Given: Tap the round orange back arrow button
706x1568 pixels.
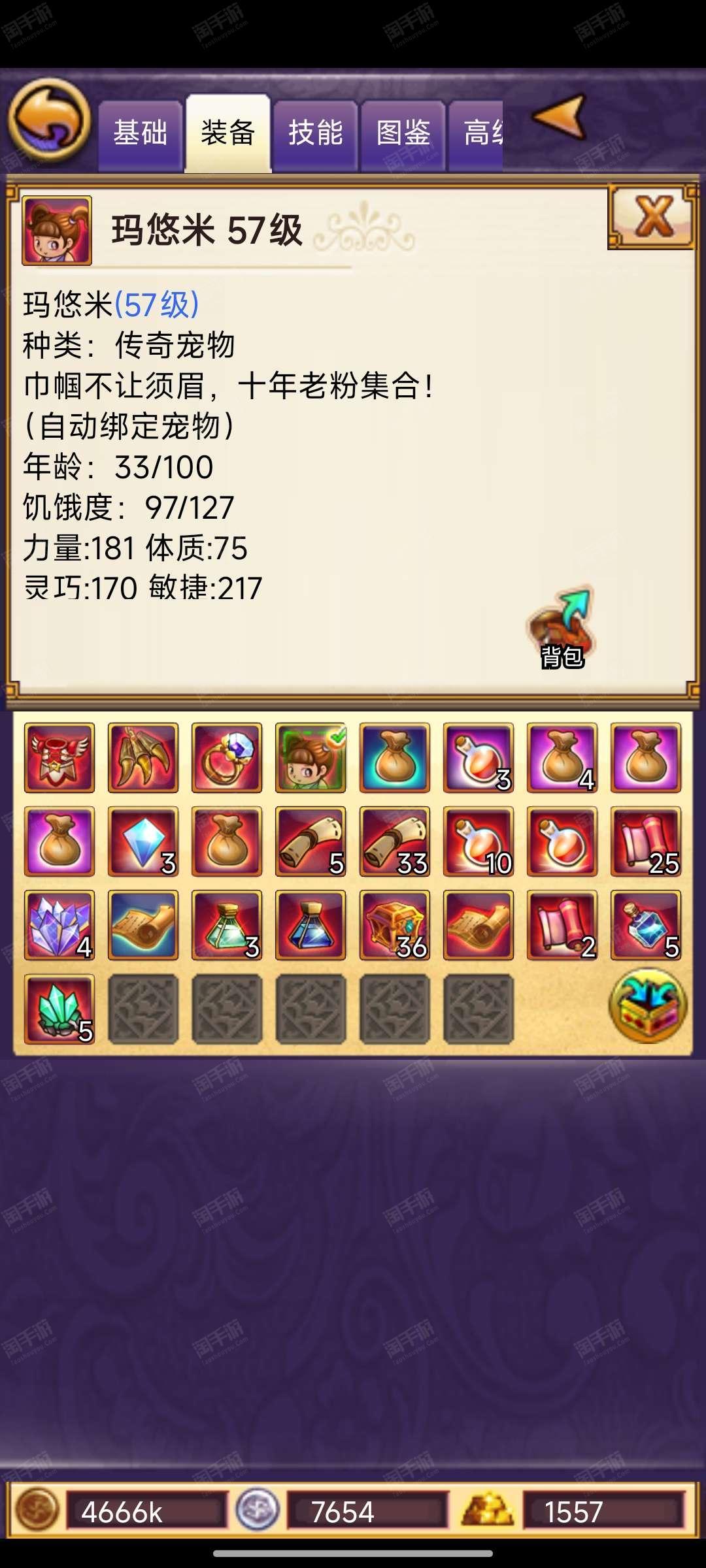Looking at the screenshot, I should [49, 120].
